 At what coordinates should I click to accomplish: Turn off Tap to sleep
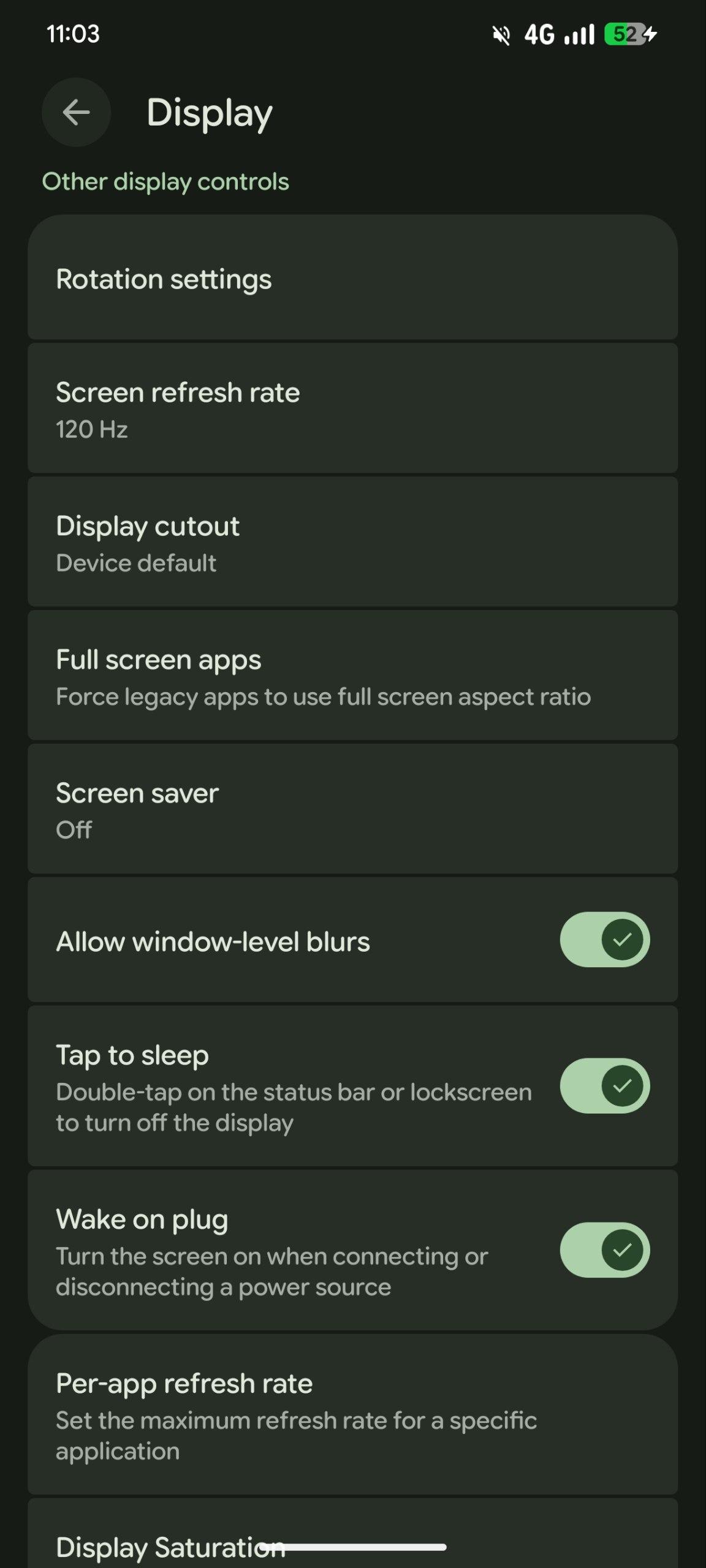pos(604,1086)
